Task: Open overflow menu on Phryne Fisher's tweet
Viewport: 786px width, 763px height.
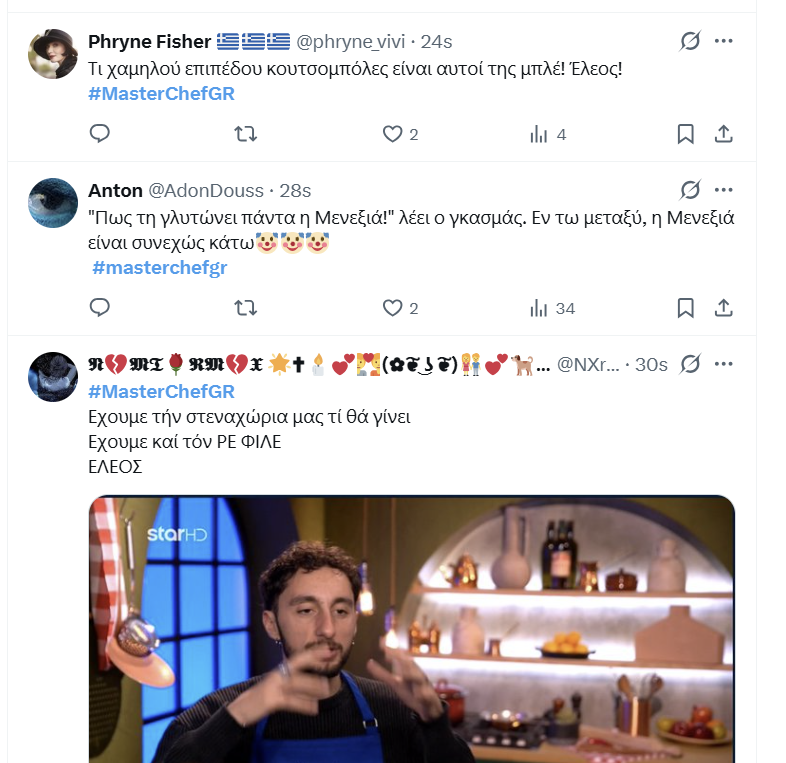Action: 724,41
